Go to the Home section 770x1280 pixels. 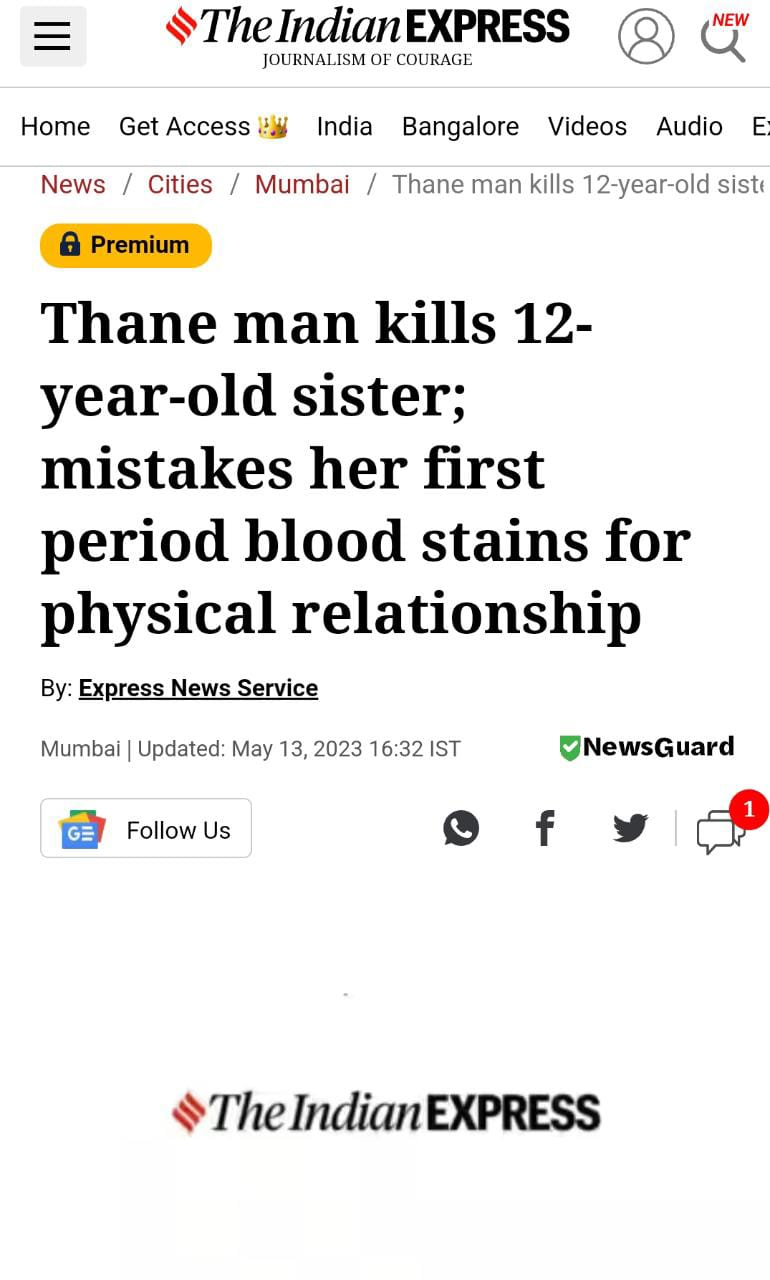(55, 126)
